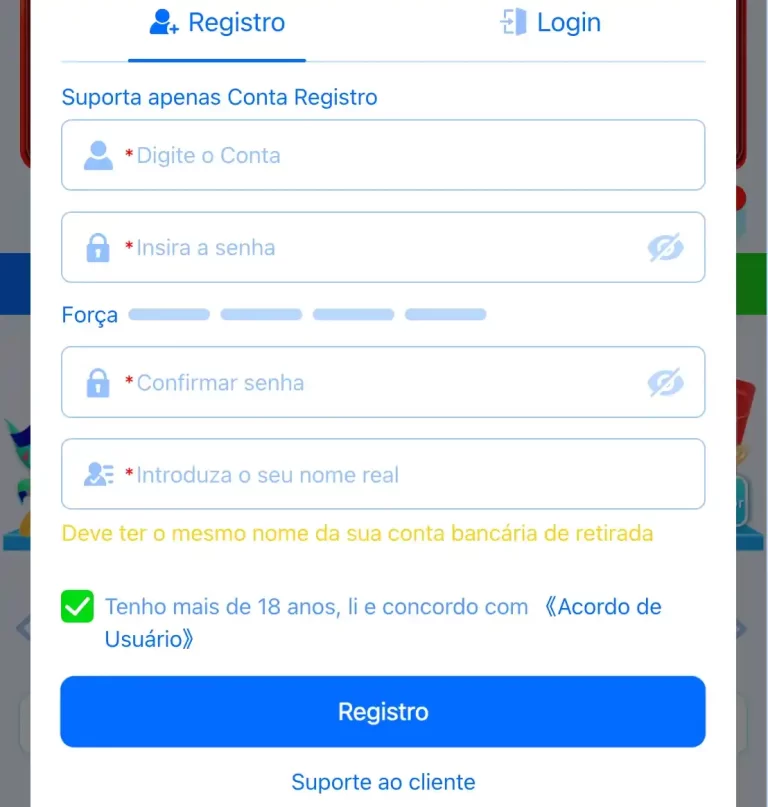768x807 pixels.
Task: Click the ID-card icon in the real name field
Action: point(97,474)
